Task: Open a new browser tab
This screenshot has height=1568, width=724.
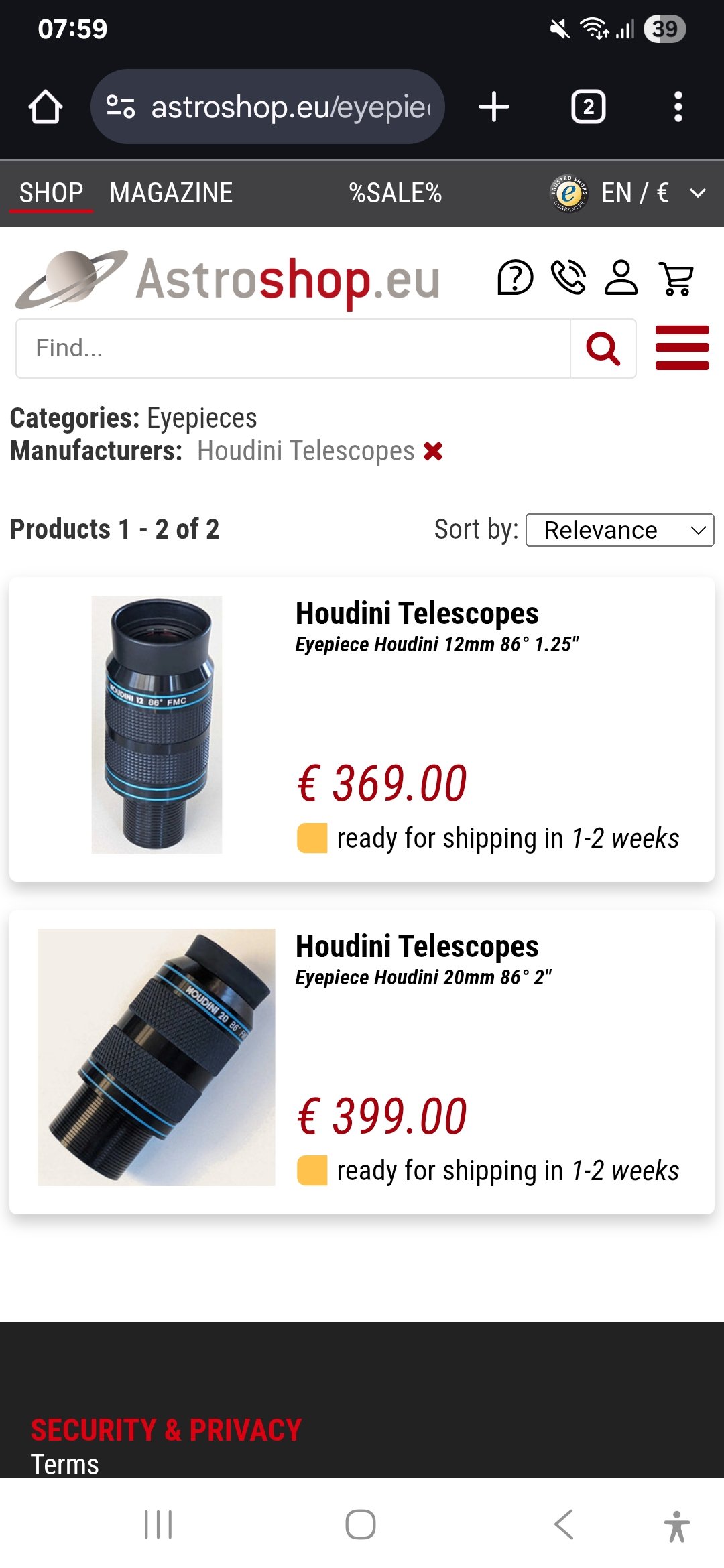Action: pos(494,107)
